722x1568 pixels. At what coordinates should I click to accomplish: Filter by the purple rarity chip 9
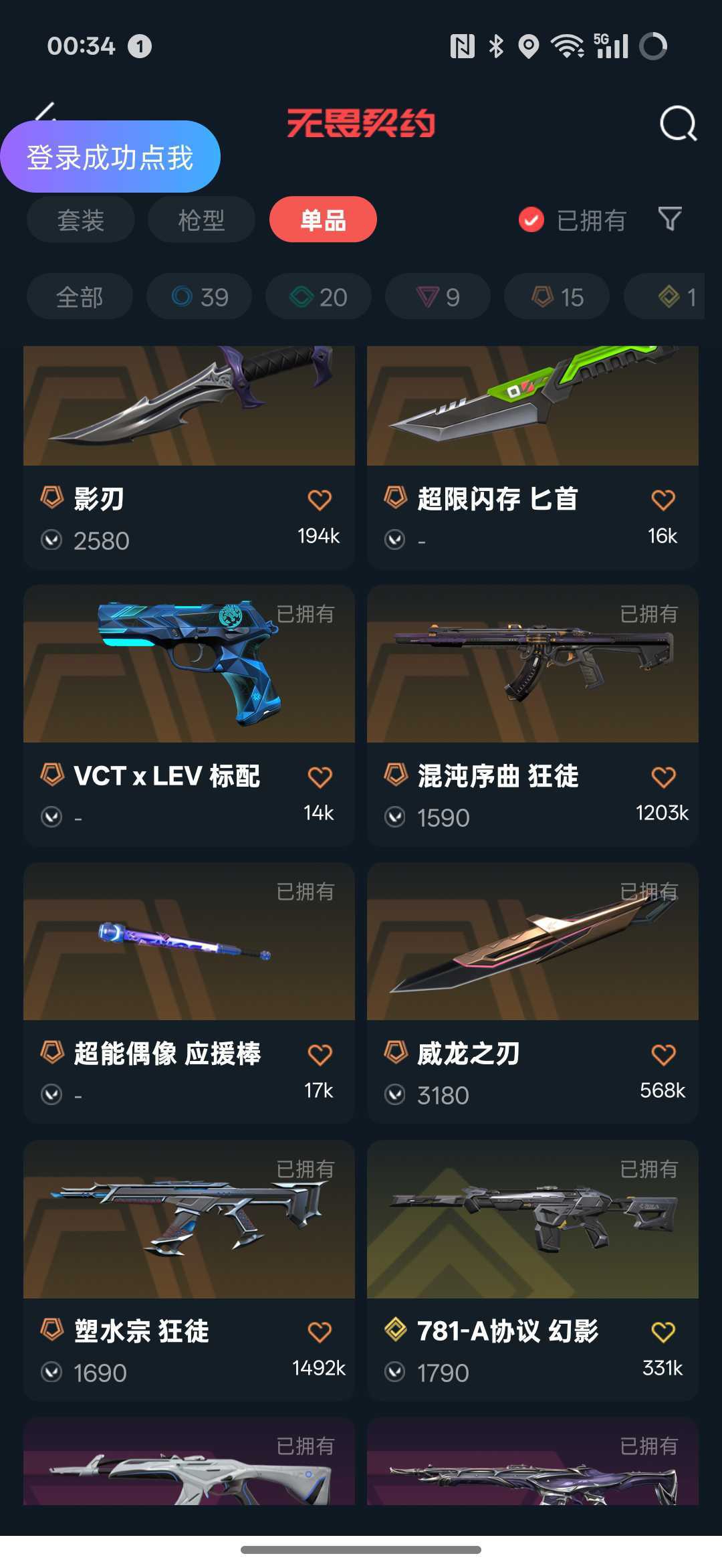point(438,297)
